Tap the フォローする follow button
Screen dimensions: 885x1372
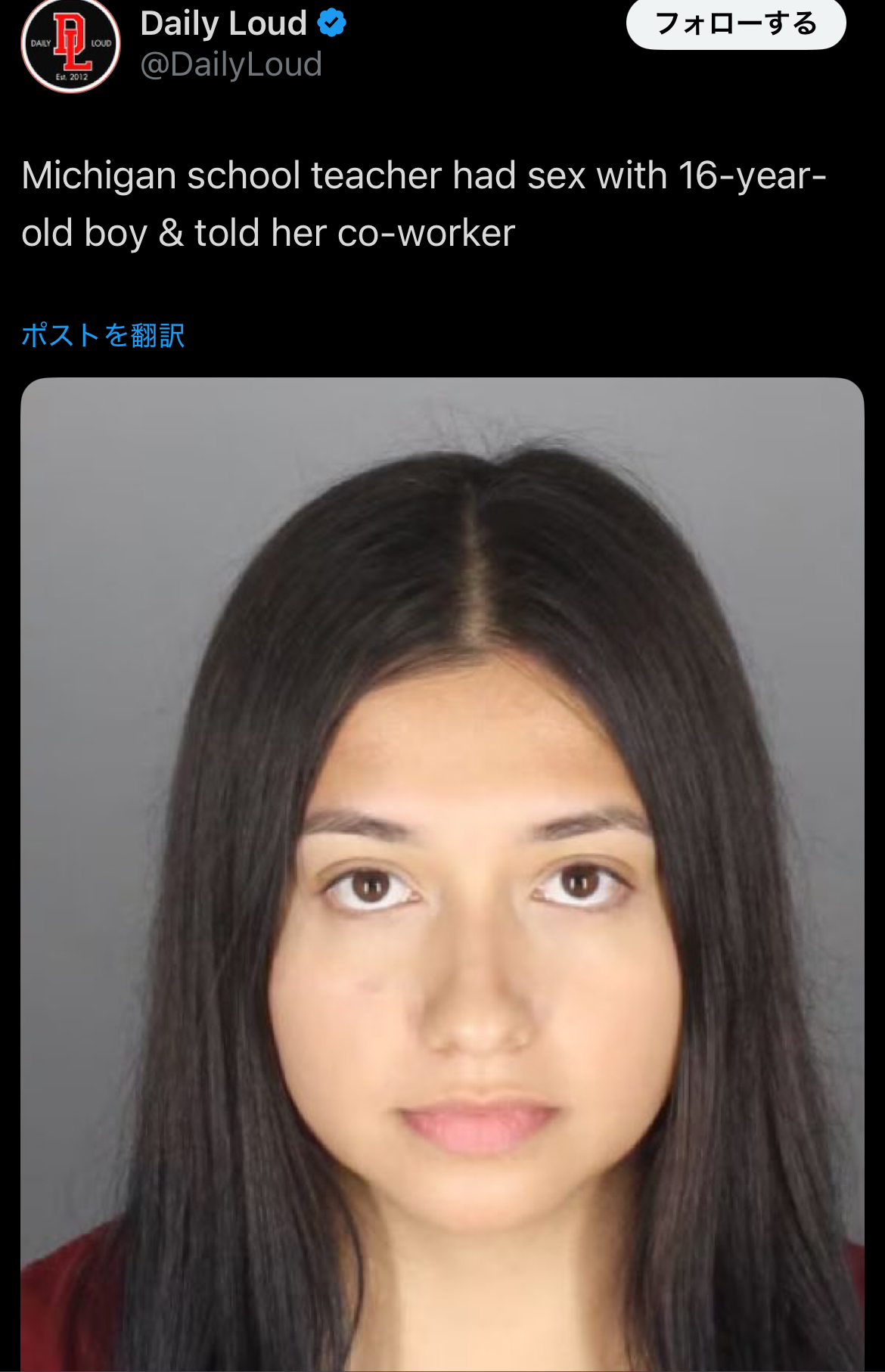click(735, 24)
